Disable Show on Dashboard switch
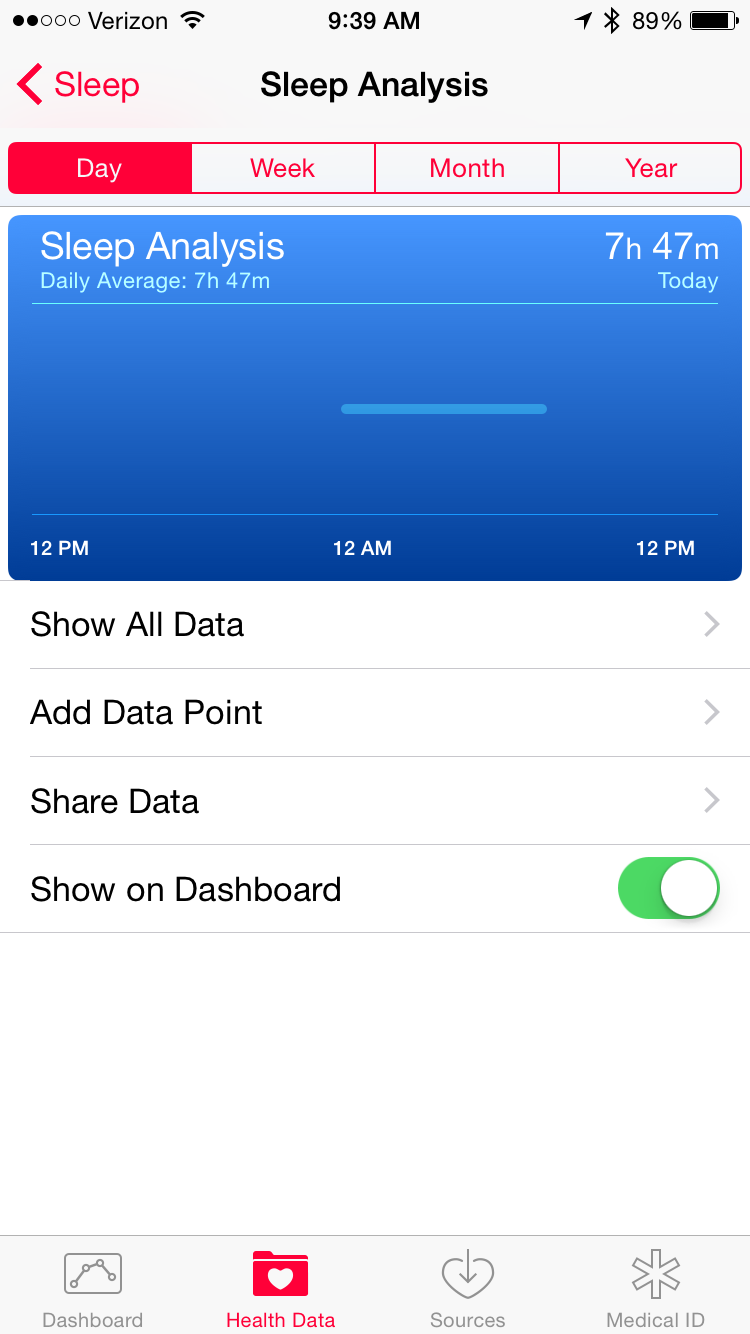Image resolution: width=750 pixels, height=1334 pixels. click(669, 888)
